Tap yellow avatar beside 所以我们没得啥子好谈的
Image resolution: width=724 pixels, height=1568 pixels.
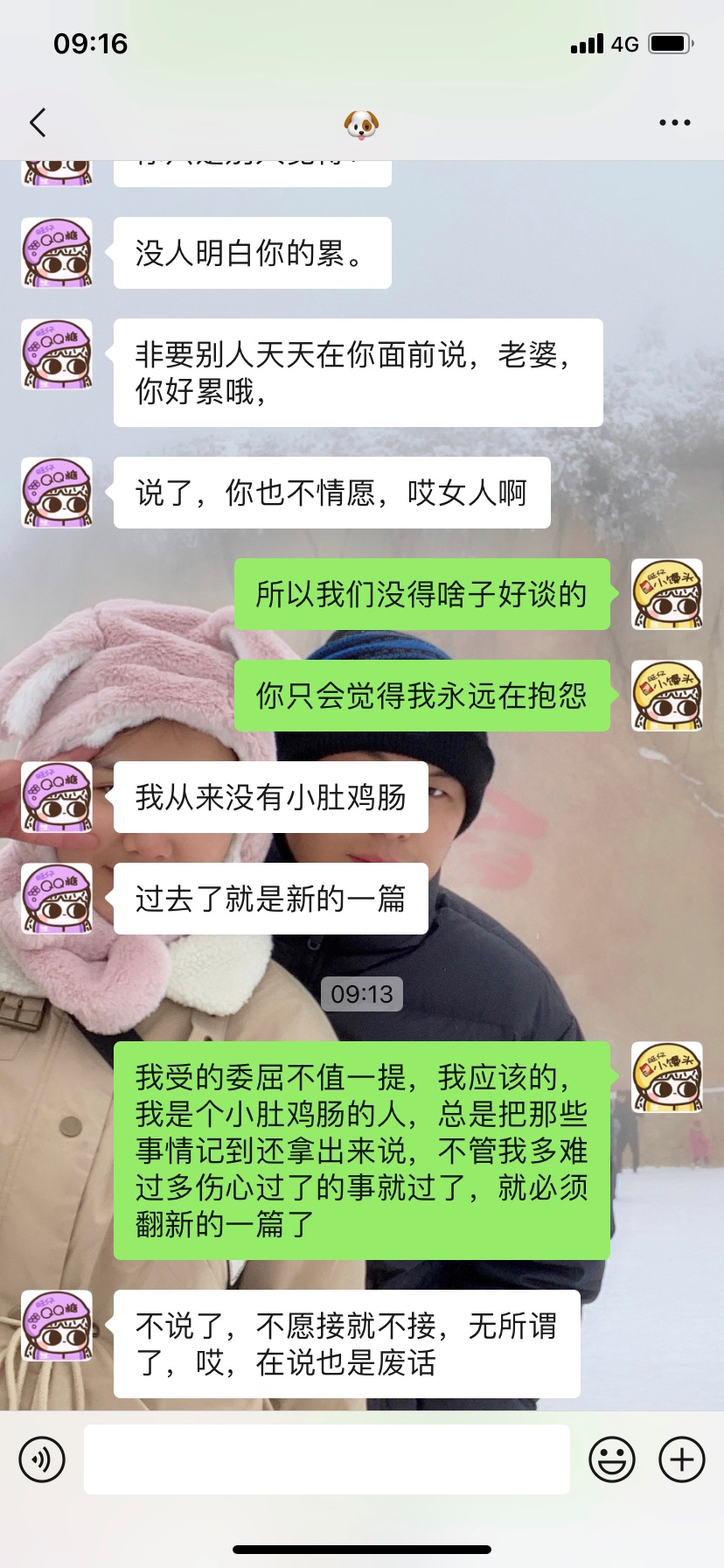pyautogui.click(x=667, y=594)
